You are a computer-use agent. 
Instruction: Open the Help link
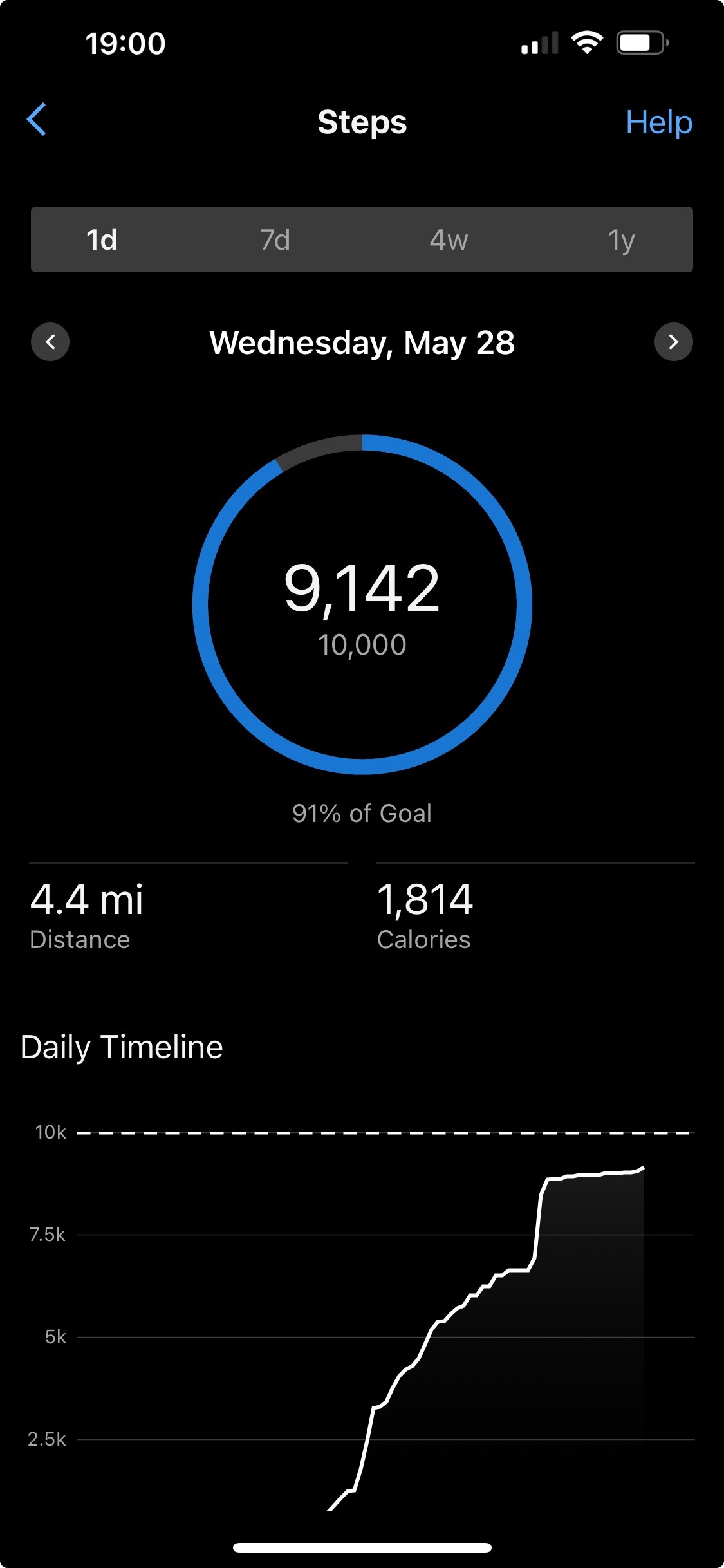point(659,122)
